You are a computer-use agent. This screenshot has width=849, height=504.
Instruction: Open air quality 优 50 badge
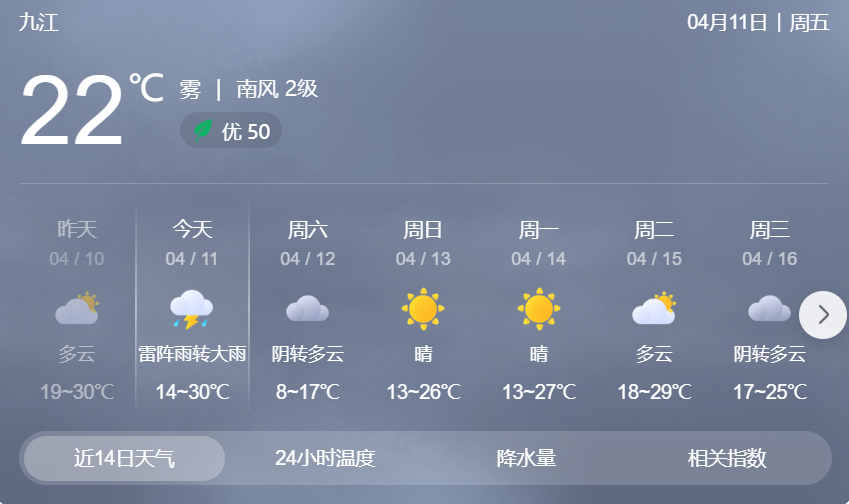[231, 131]
